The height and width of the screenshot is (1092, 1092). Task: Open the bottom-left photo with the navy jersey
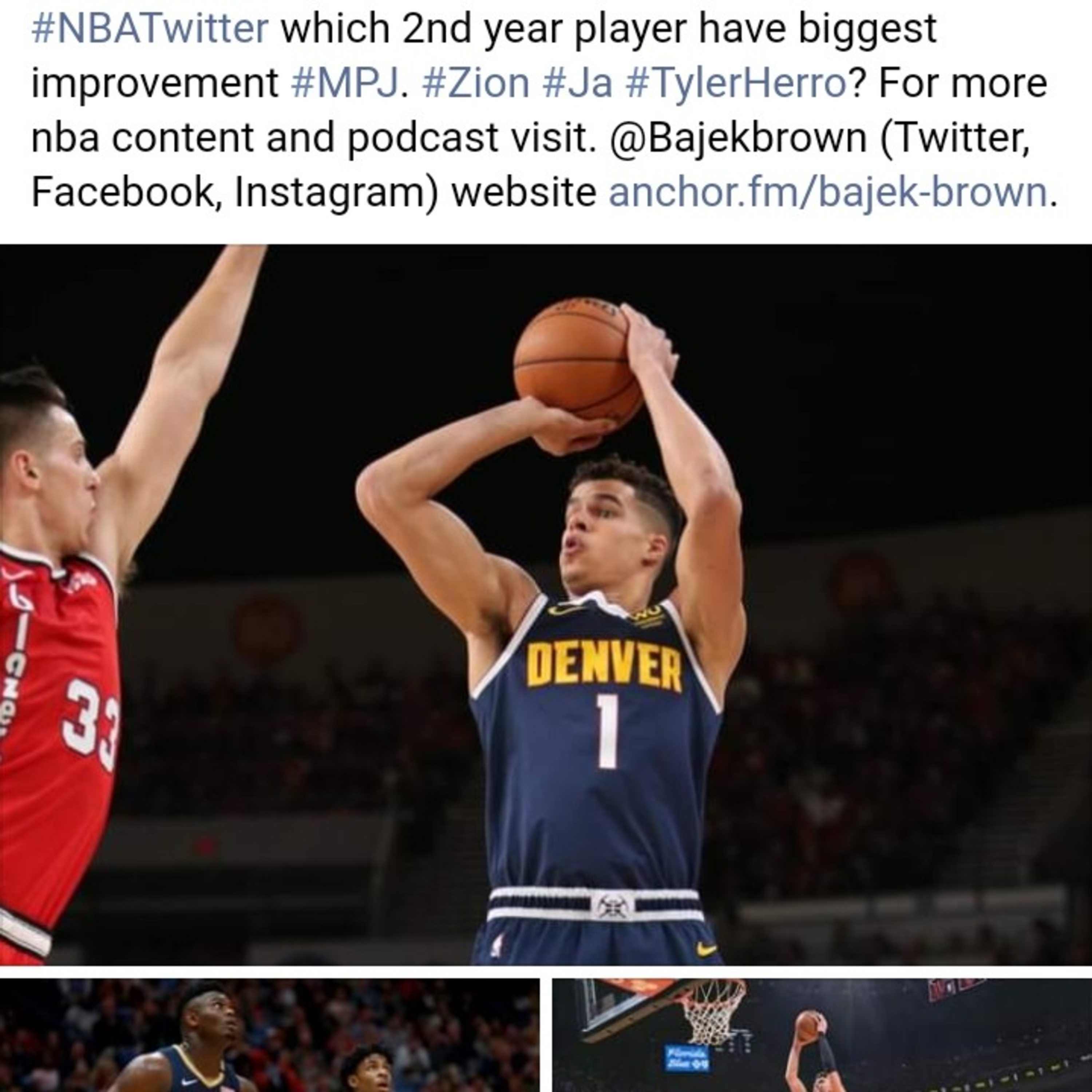pos(270,1036)
